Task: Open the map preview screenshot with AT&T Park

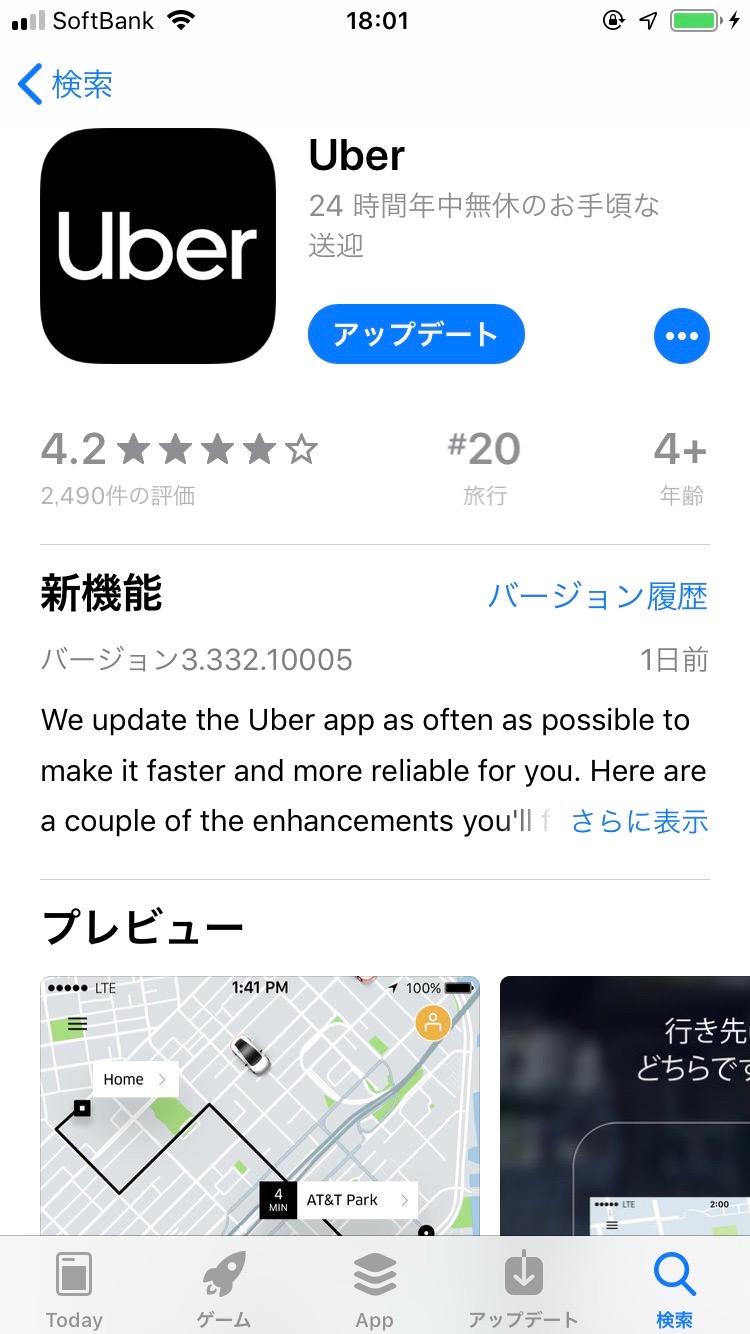Action: 260,1106
